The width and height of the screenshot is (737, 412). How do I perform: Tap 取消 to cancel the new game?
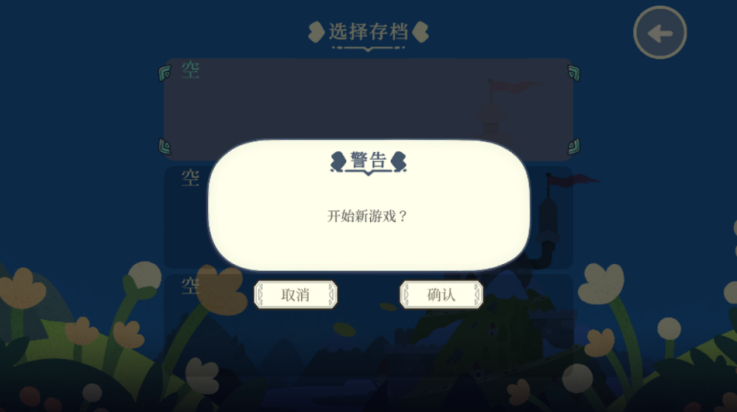point(295,295)
